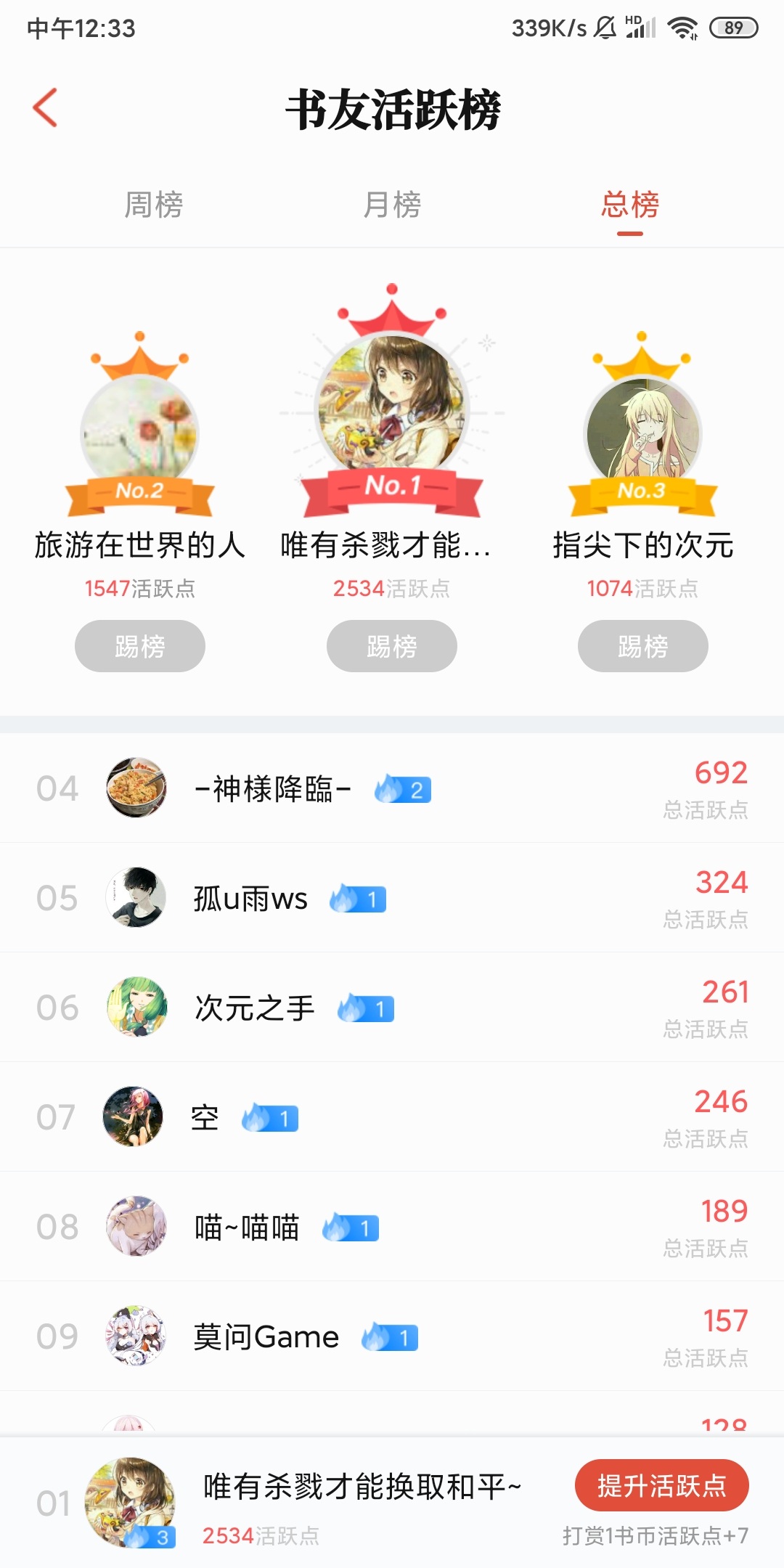Select the 总榜 tab
Image resolution: width=784 pixels, height=1568 pixels.
(x=630, y=205)
